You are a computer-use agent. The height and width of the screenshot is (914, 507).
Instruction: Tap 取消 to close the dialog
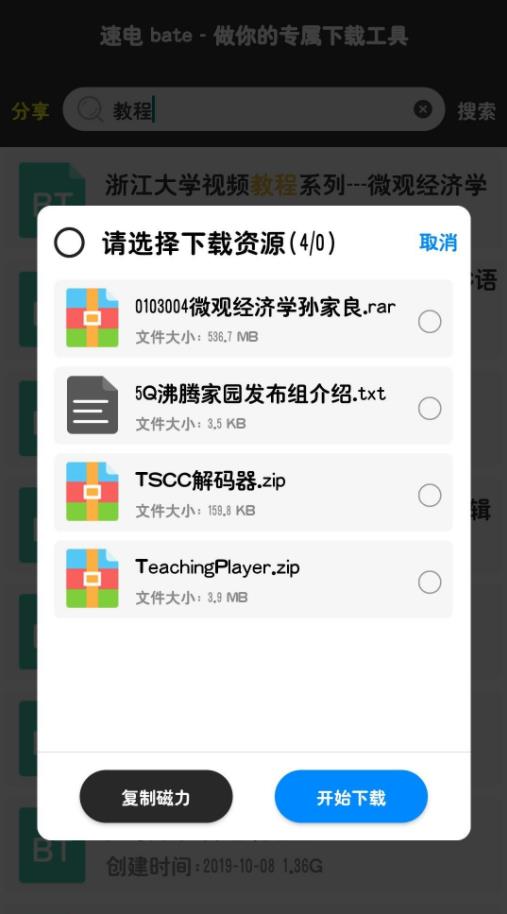(x=438, y=242)
